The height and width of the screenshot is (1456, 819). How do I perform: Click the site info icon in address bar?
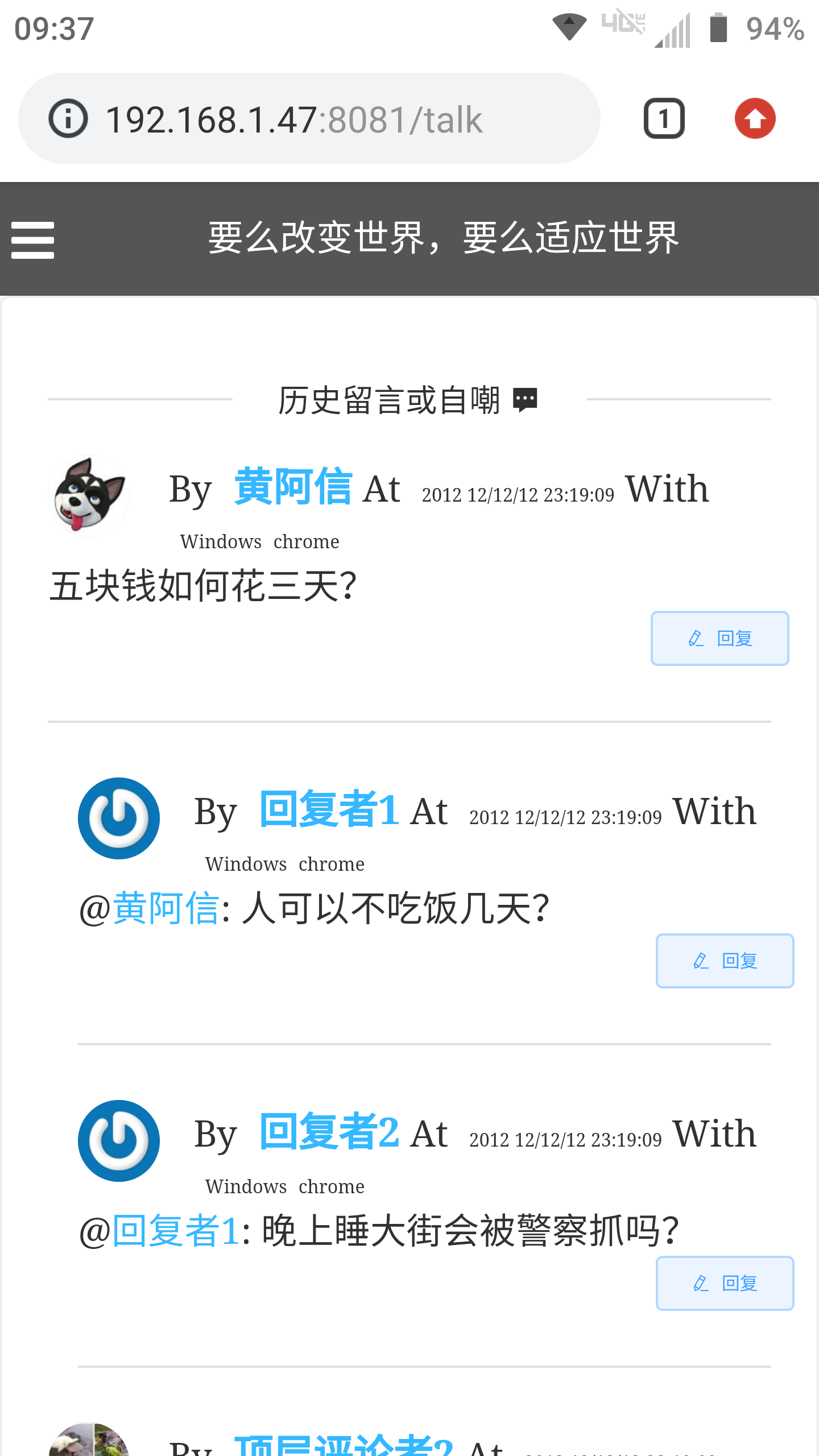[68, 118]
